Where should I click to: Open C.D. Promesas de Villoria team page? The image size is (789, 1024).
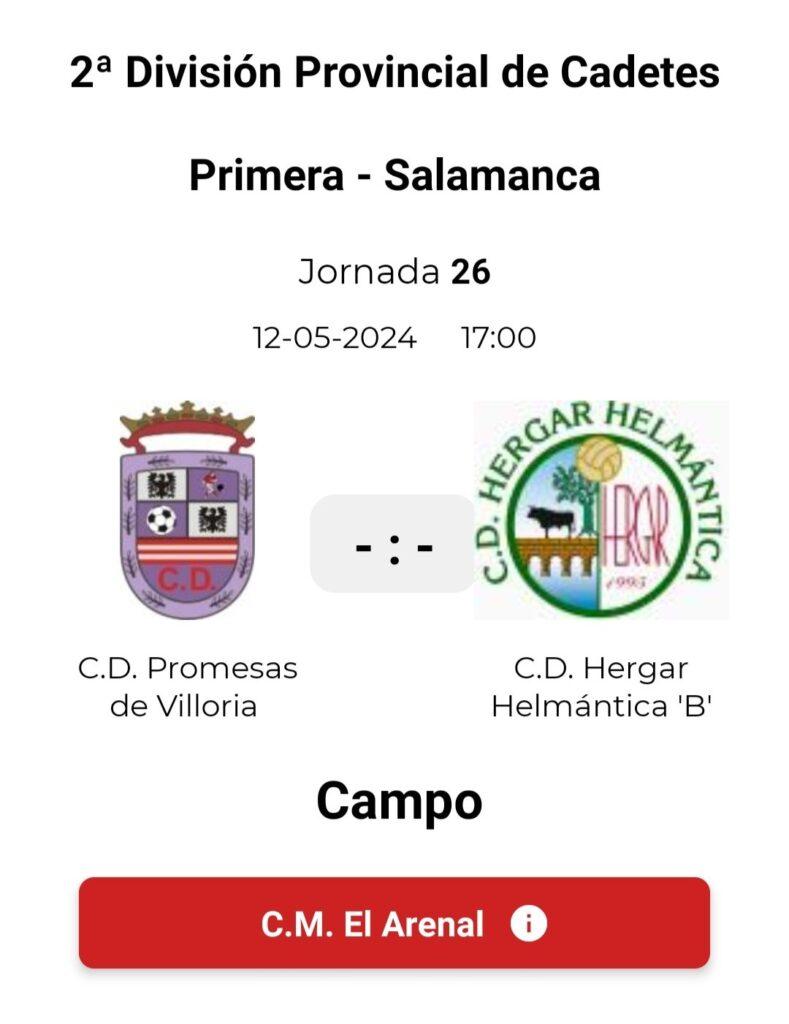coord(187,512)
